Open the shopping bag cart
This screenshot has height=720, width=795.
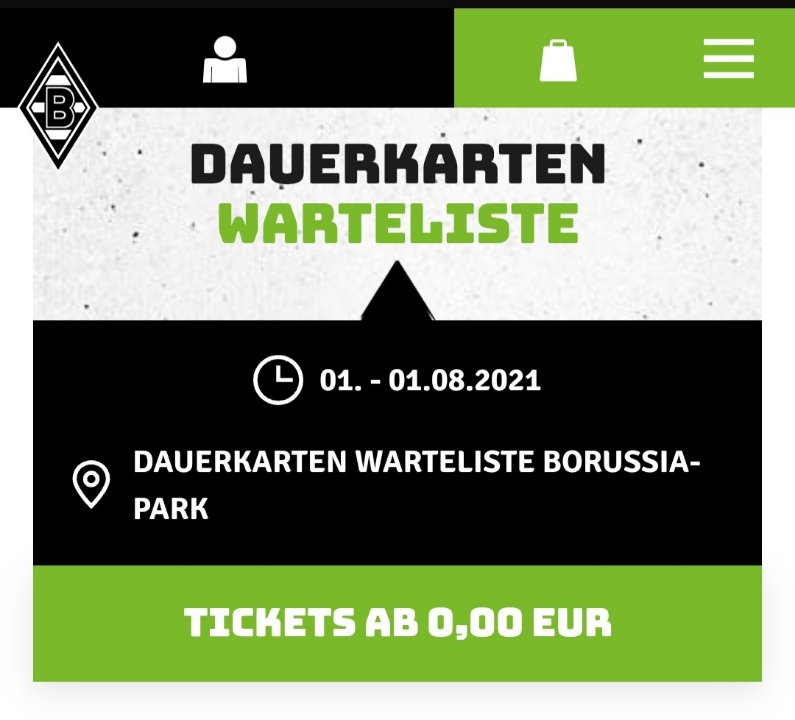[x=558, y=59]
